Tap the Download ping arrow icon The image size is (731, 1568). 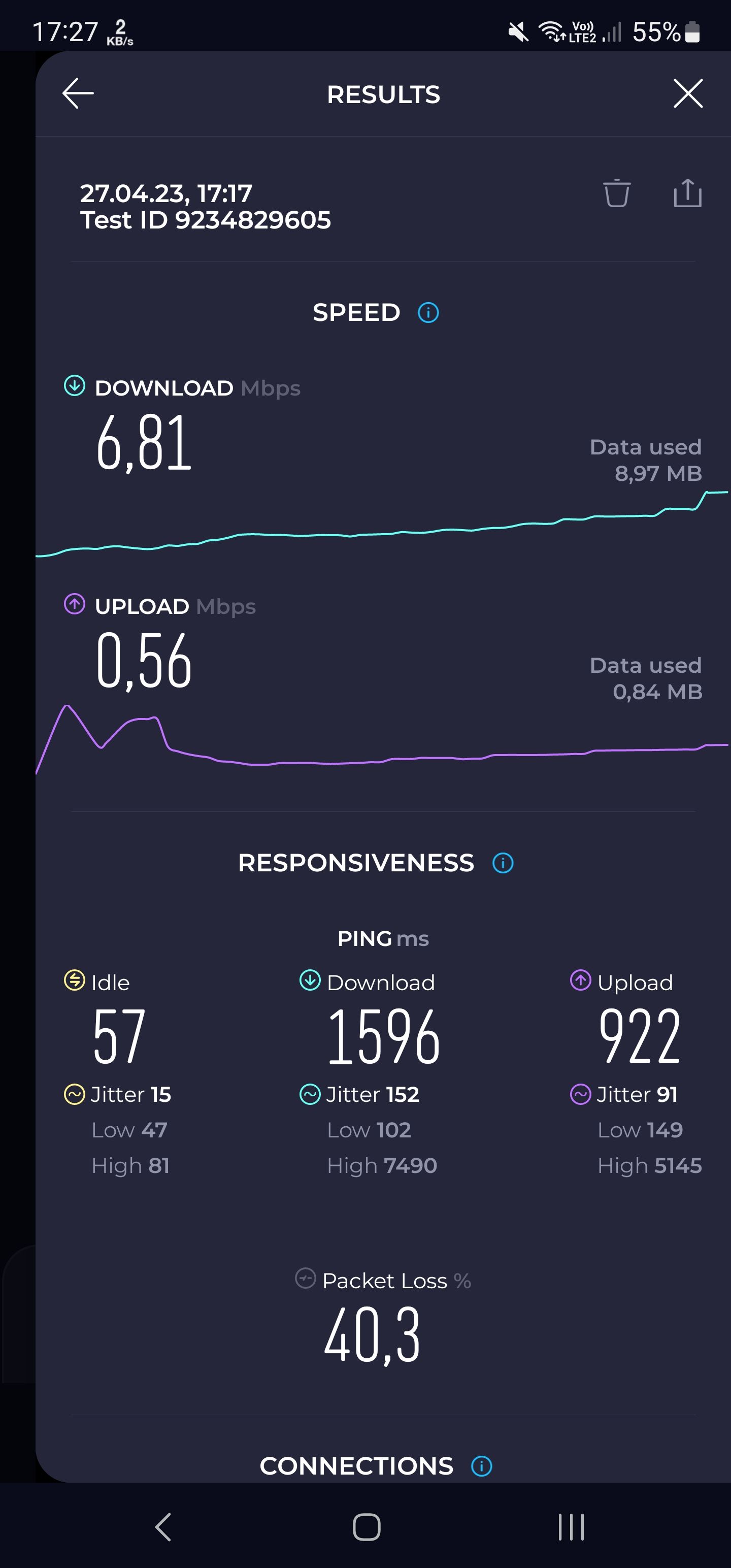pyautogui.click(x=310, y=981)
